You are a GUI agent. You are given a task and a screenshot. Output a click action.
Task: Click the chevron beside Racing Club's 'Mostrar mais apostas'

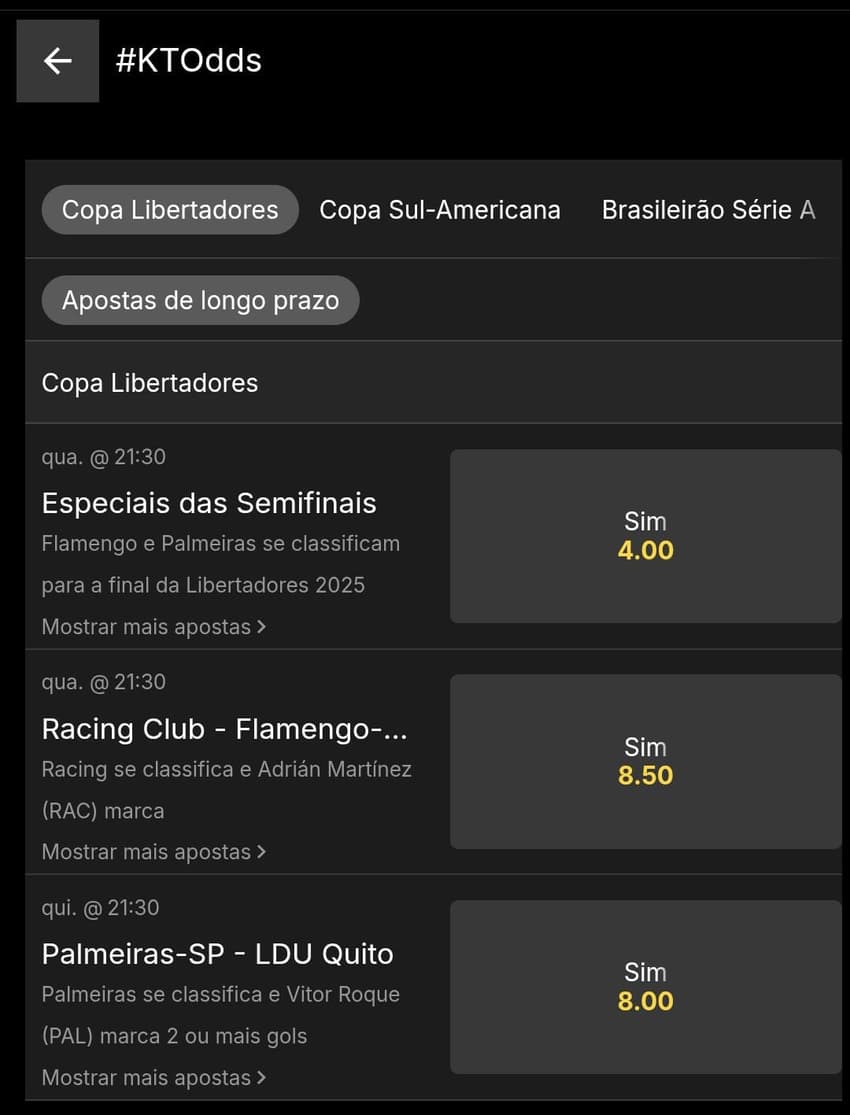coord(260,852)
